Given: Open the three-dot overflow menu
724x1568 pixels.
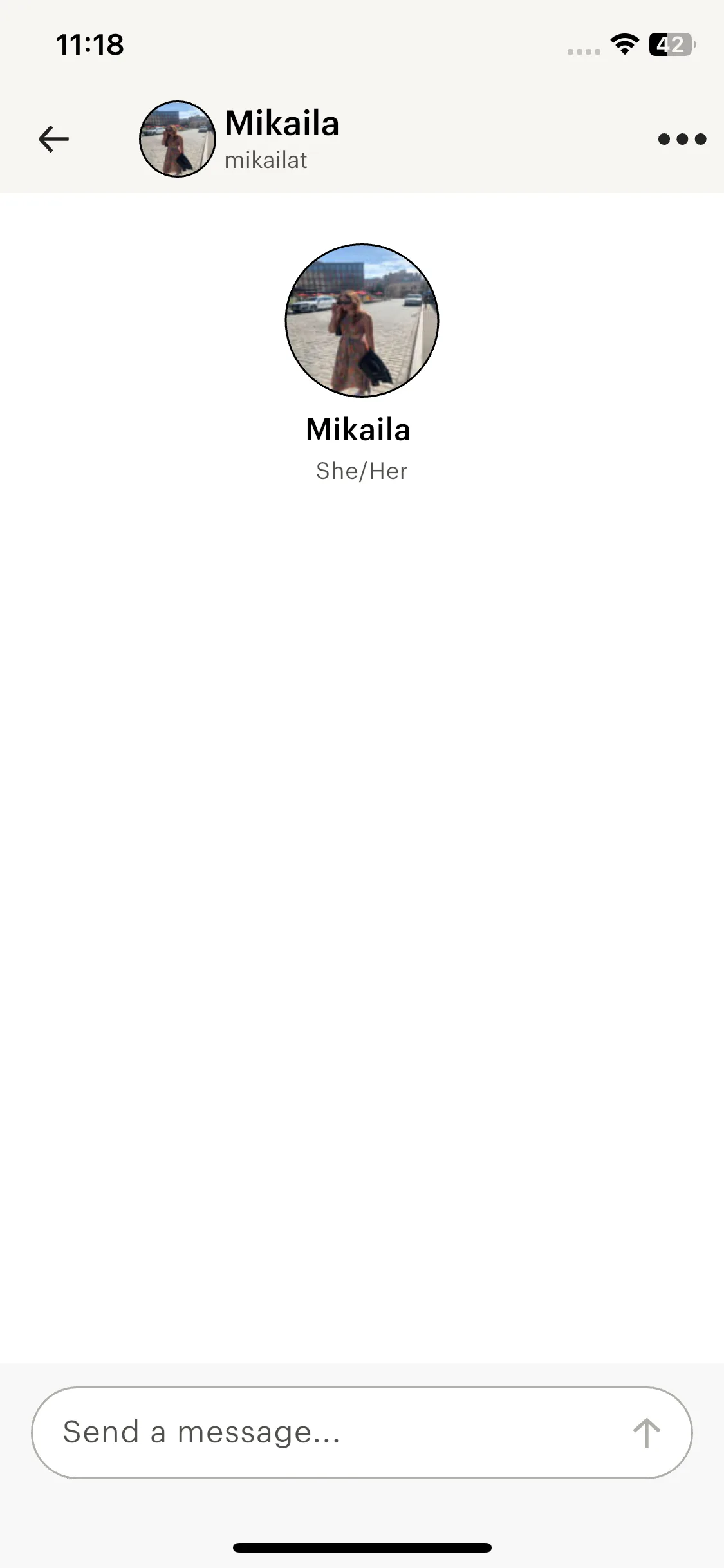Looking at the screenshot, I should pos(682,139).
